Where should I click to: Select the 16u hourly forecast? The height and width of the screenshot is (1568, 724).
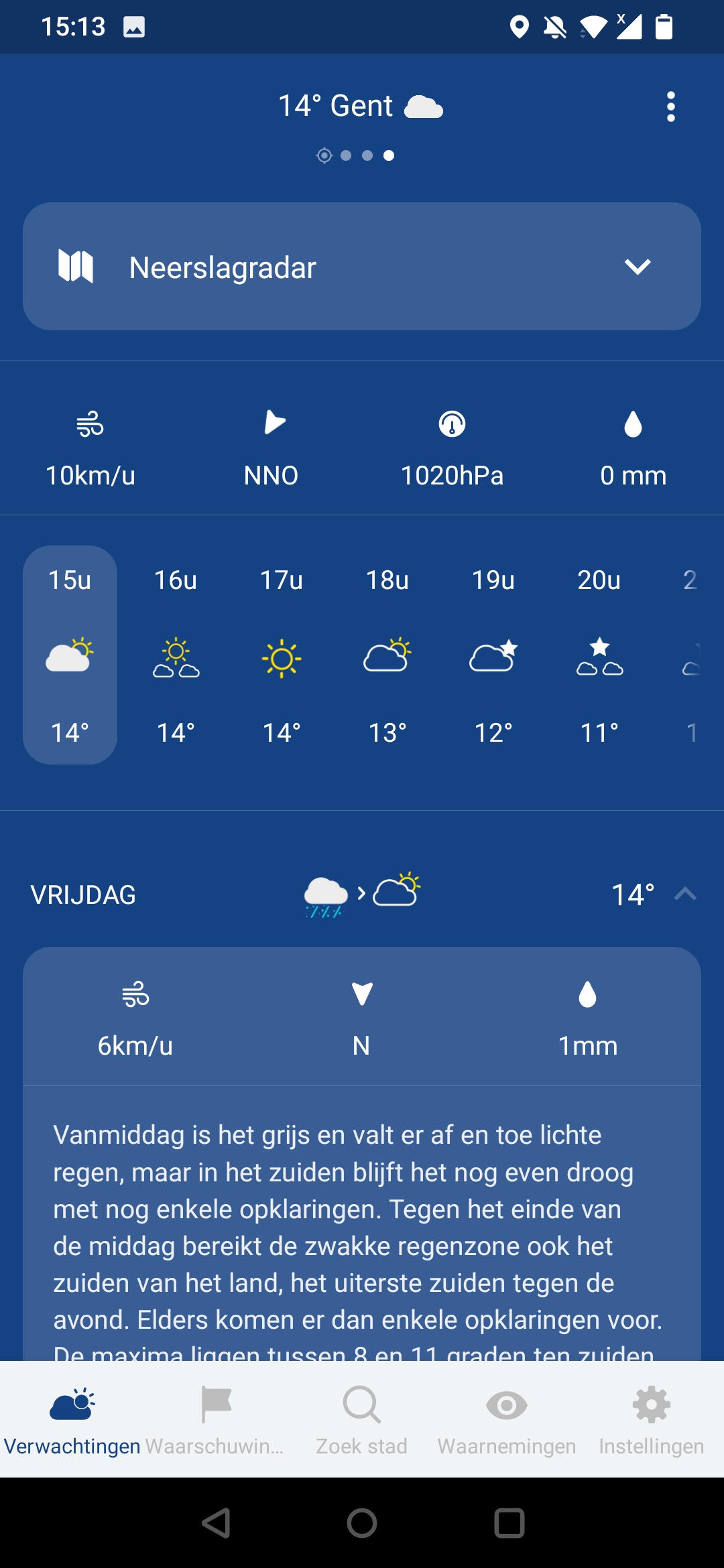click(x=176, y=655)
